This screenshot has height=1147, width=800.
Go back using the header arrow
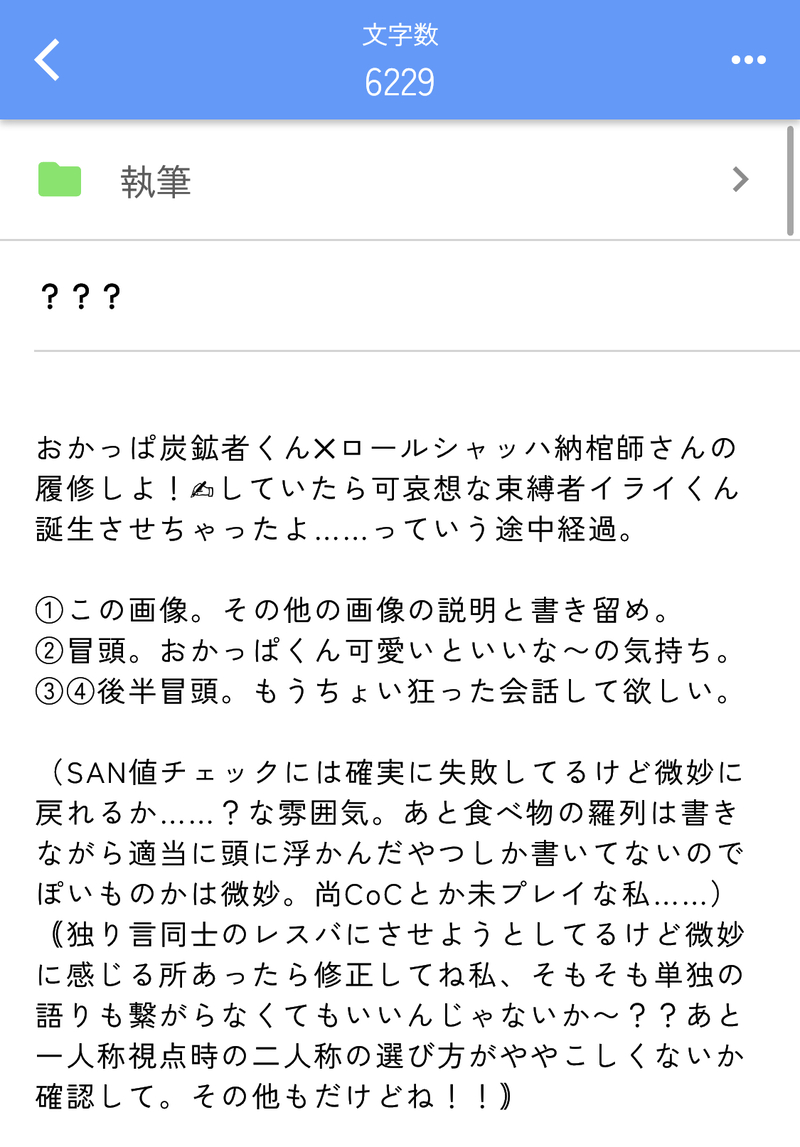point(47,60)
